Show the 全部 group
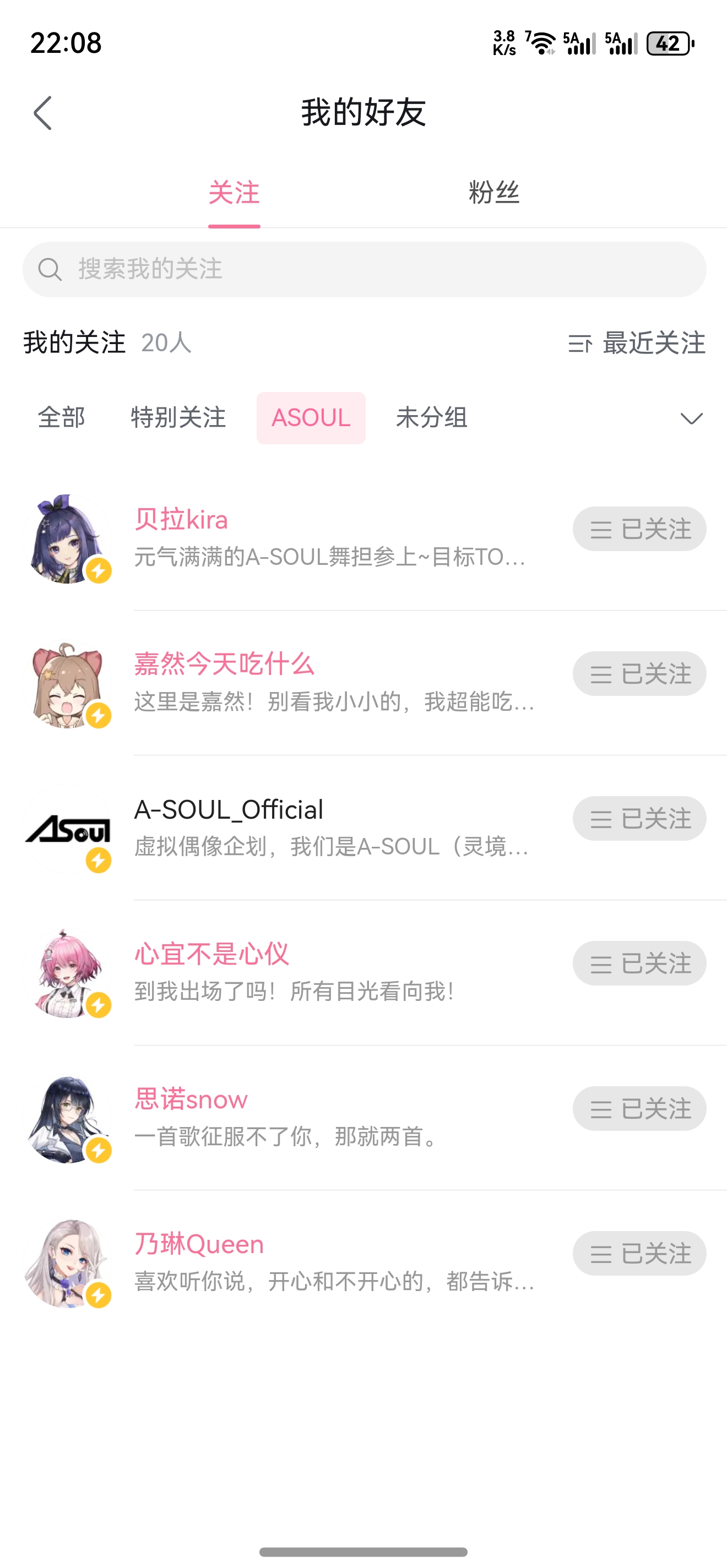This screenshot has width=727, height=1568. 62,418
